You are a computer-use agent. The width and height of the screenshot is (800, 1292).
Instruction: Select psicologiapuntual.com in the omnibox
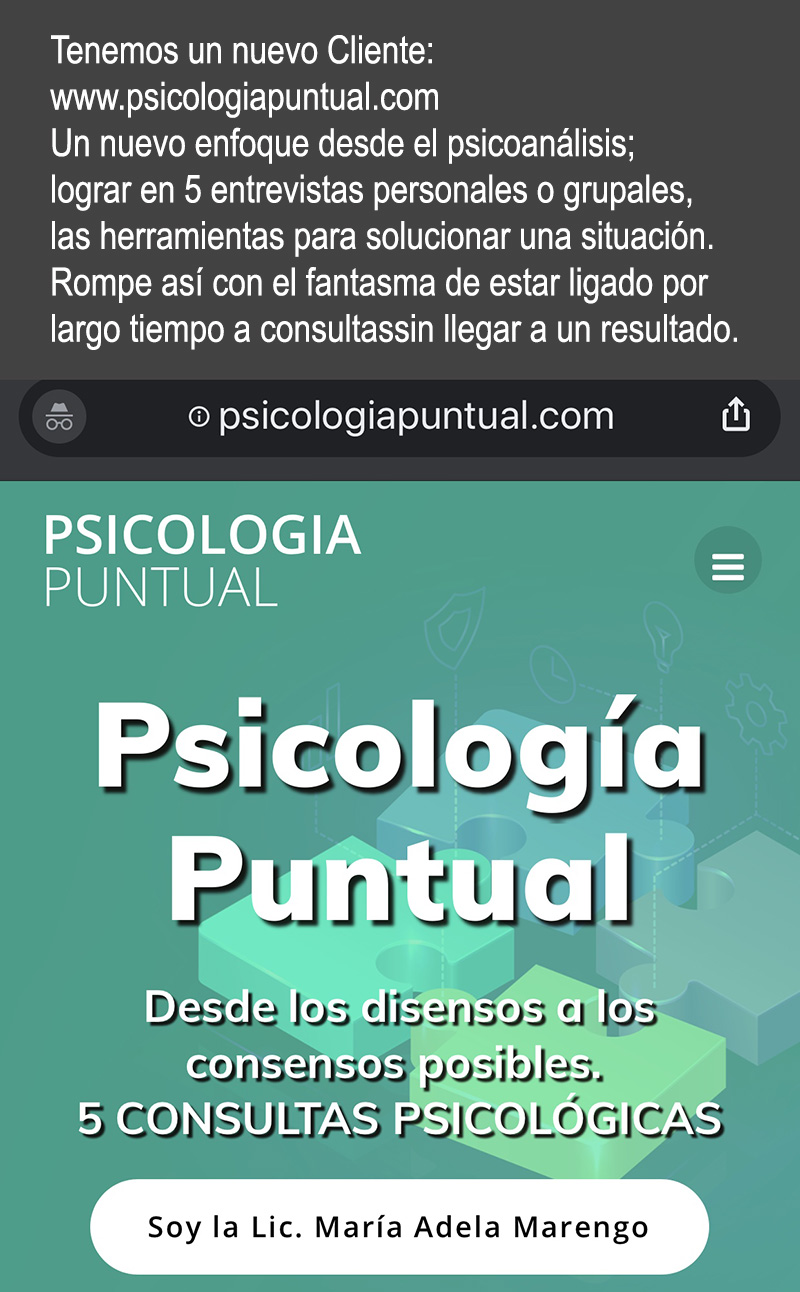click(x=420, y=416)
